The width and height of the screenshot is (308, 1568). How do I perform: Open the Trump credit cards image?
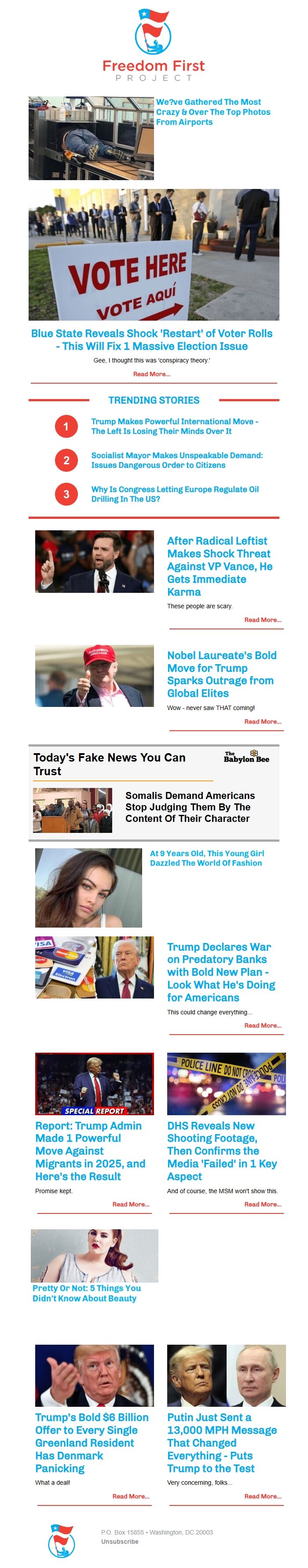point(94,967)
